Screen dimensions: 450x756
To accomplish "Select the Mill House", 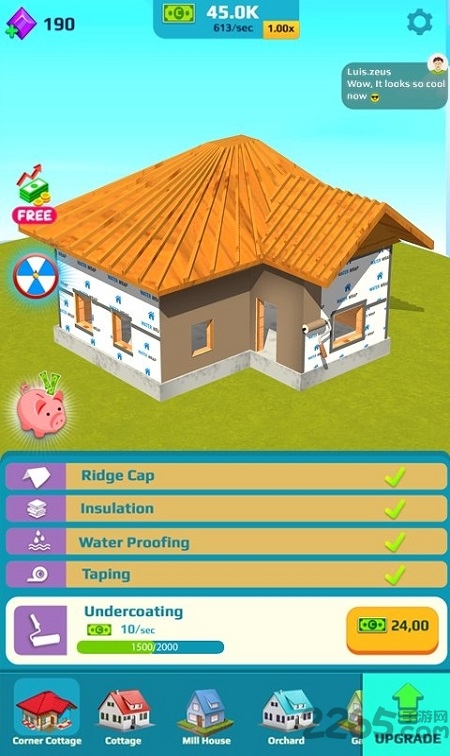I will pos(206,716).
